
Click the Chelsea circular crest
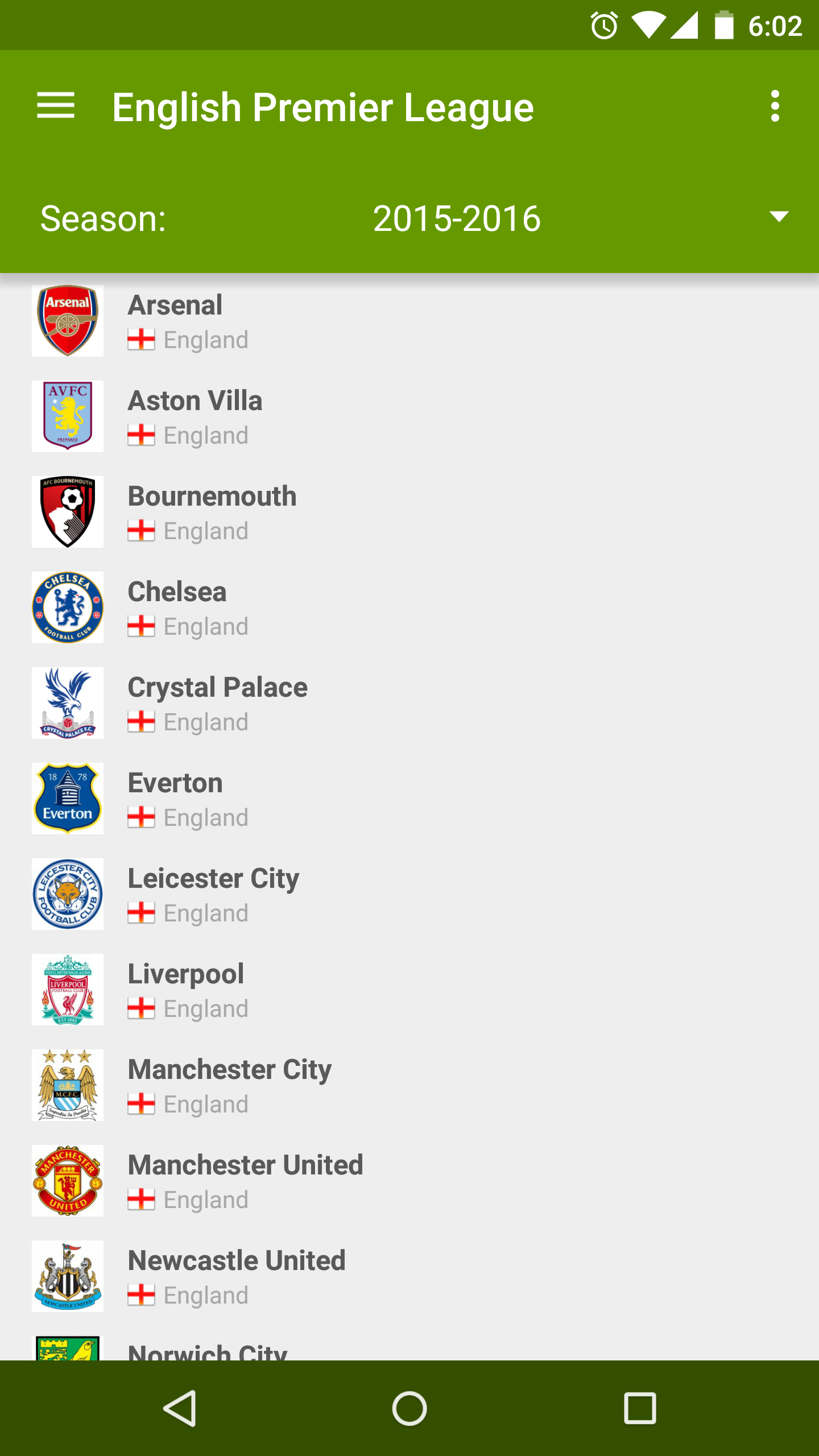pos(67,607)
